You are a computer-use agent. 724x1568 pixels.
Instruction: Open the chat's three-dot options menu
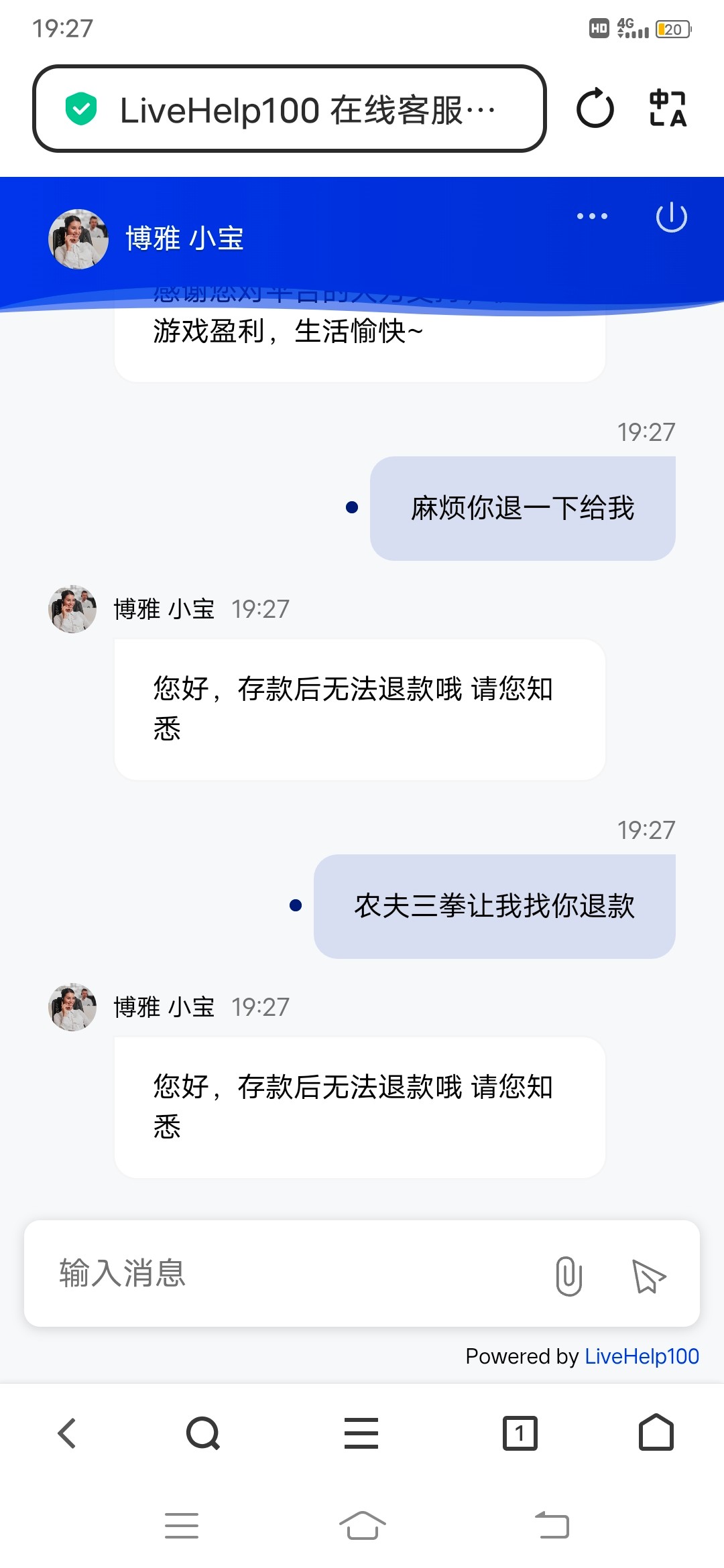pos(592,216)
